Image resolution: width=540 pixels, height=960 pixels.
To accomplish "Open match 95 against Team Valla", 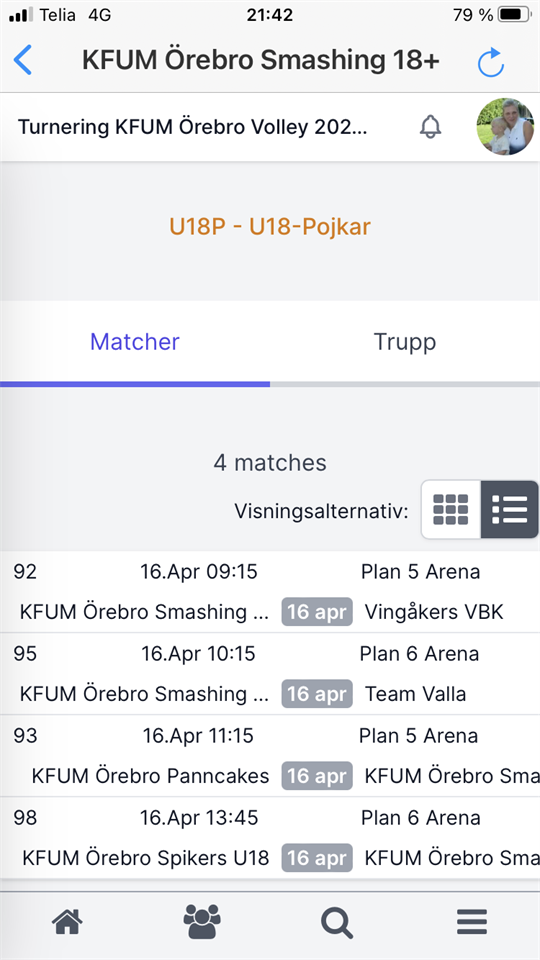I will [x=270, y=674].
